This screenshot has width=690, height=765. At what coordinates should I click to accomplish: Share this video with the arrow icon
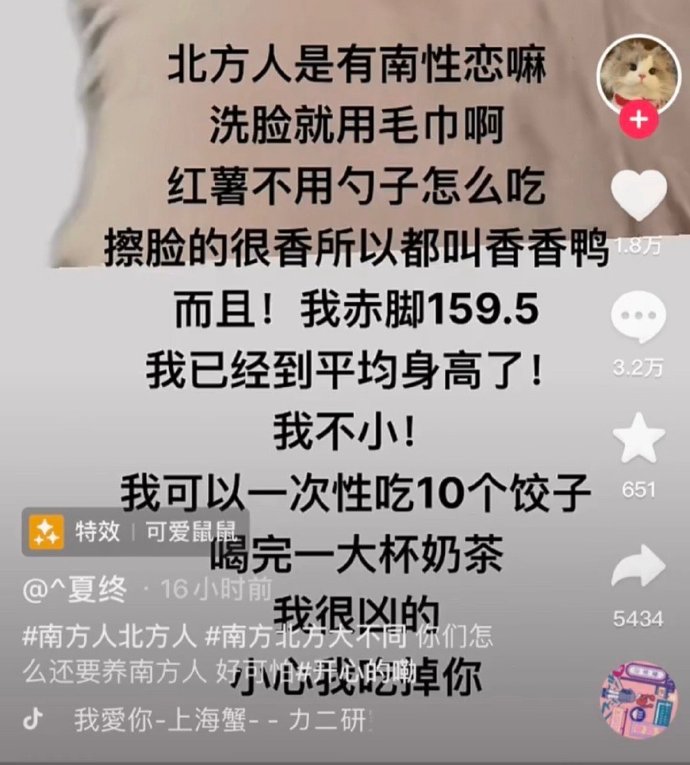point(638,569)
